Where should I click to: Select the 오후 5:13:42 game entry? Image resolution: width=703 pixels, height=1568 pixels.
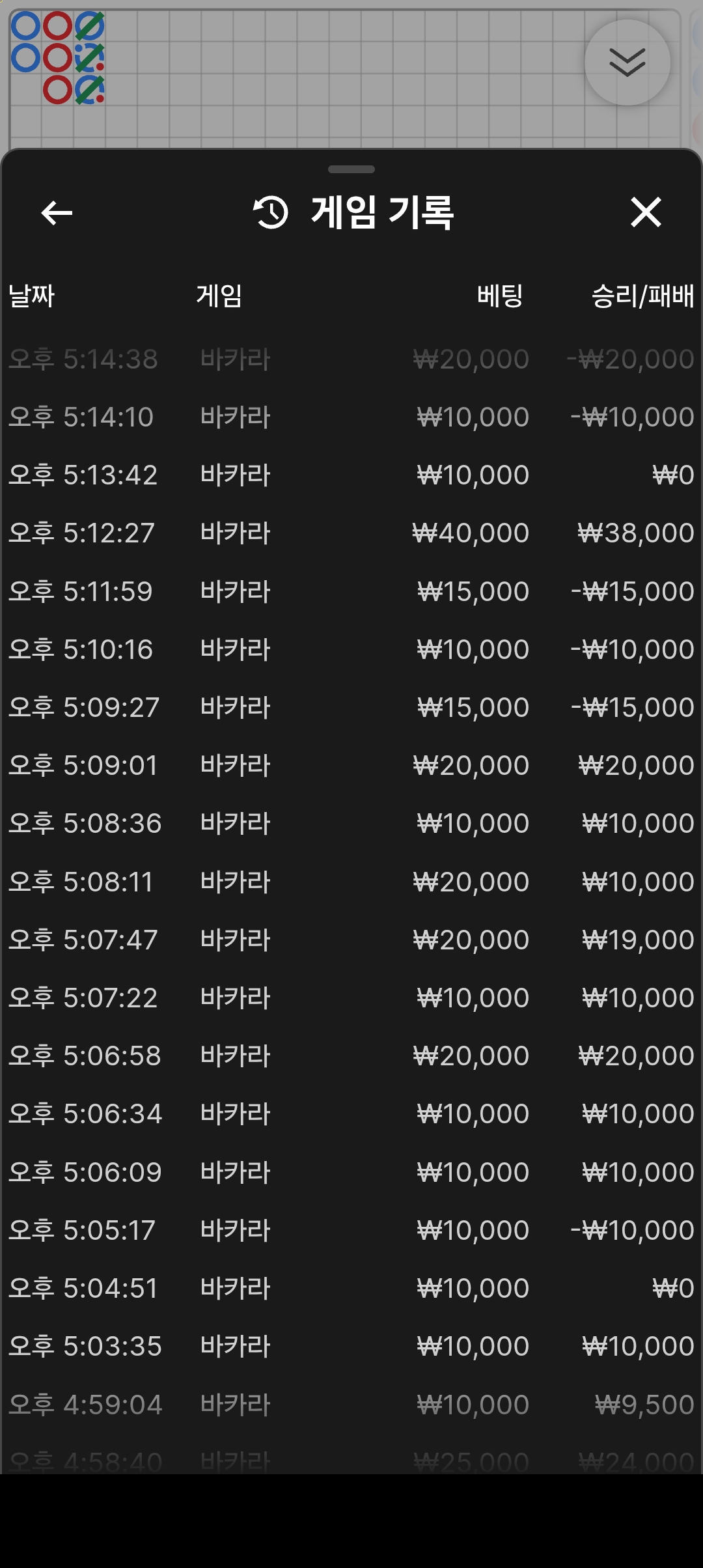tap(351, 475)
